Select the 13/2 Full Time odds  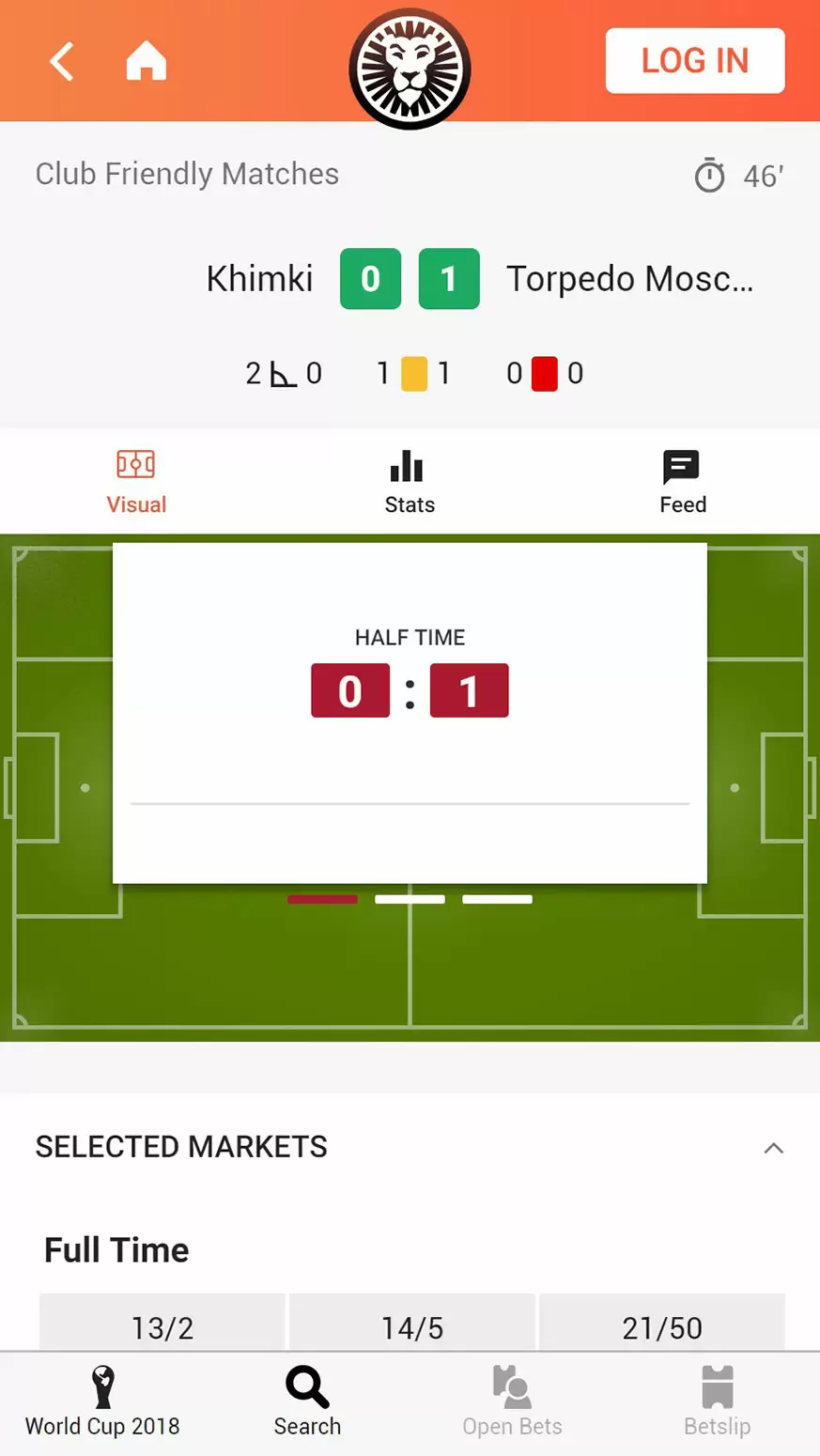(162, 1325)
